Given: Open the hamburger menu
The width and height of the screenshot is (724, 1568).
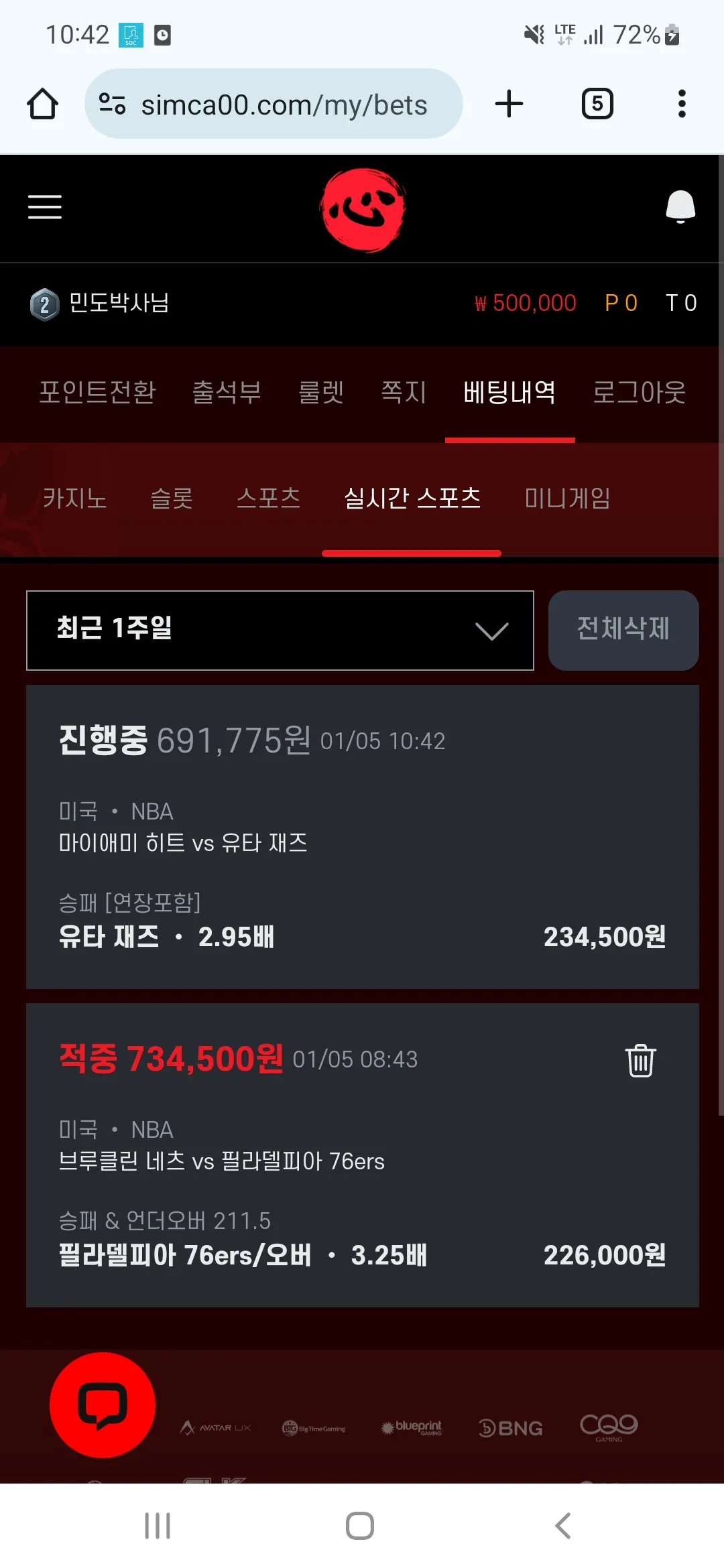Looking at the screenshot, I should pyautogui.click(x=45, y=207).
